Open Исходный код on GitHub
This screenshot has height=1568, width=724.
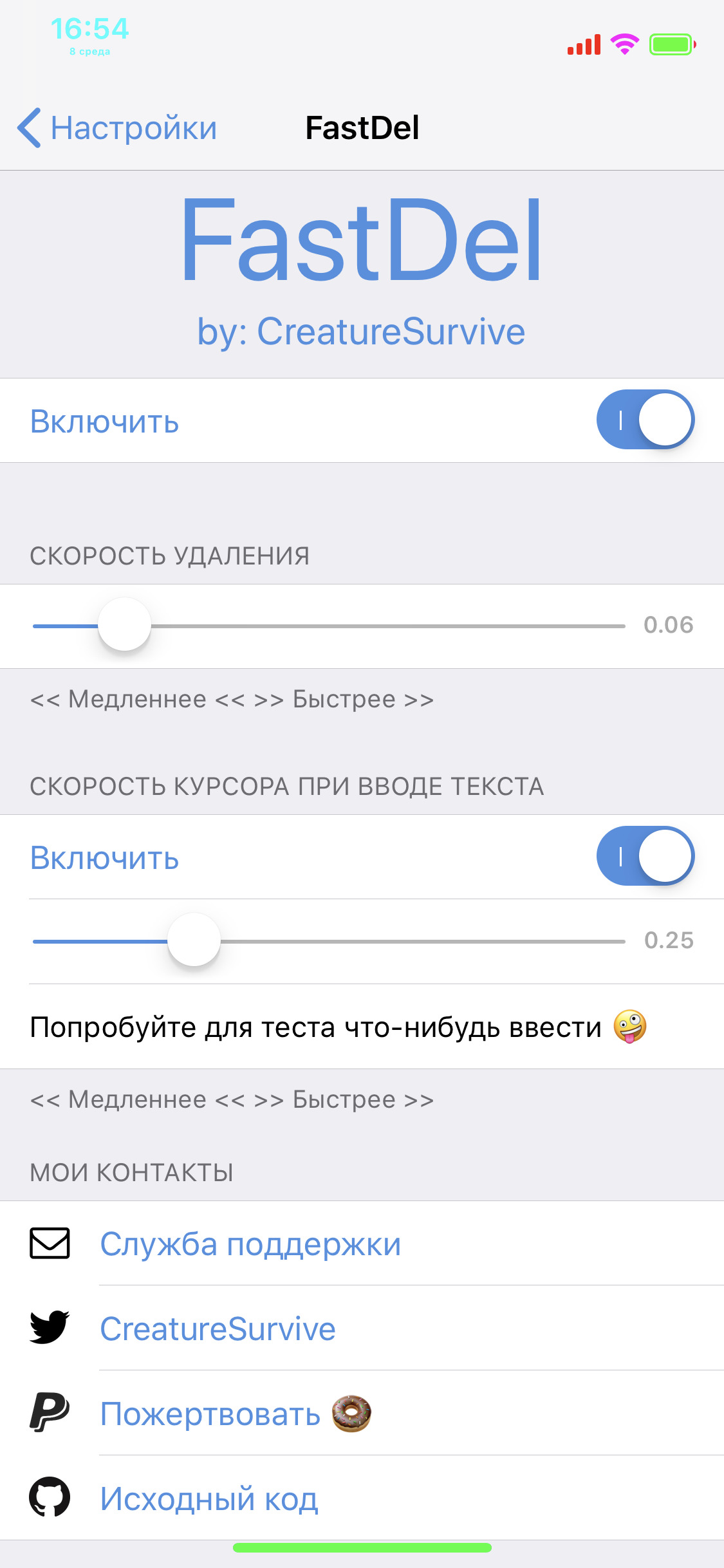coord(362,1498)
